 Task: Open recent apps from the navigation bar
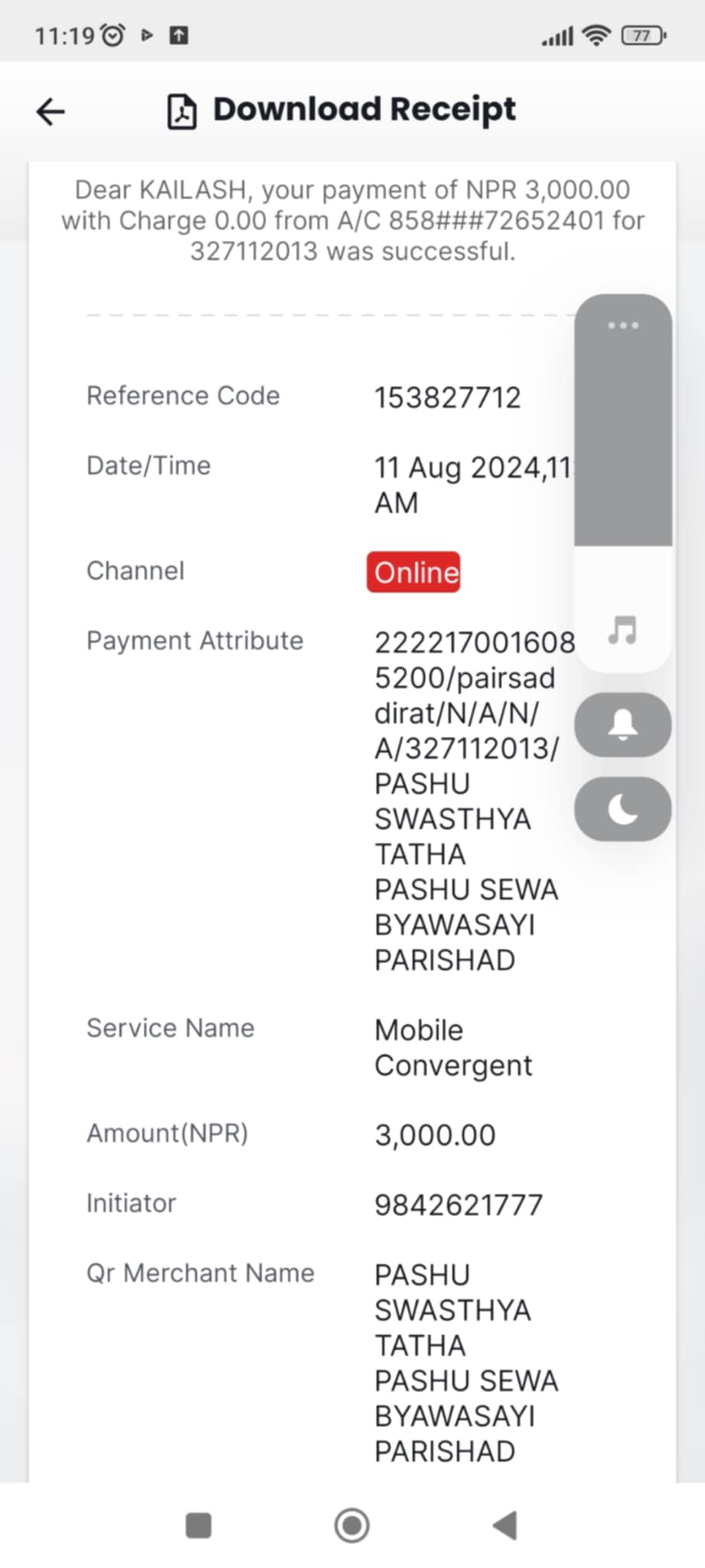coord(199,1525)
